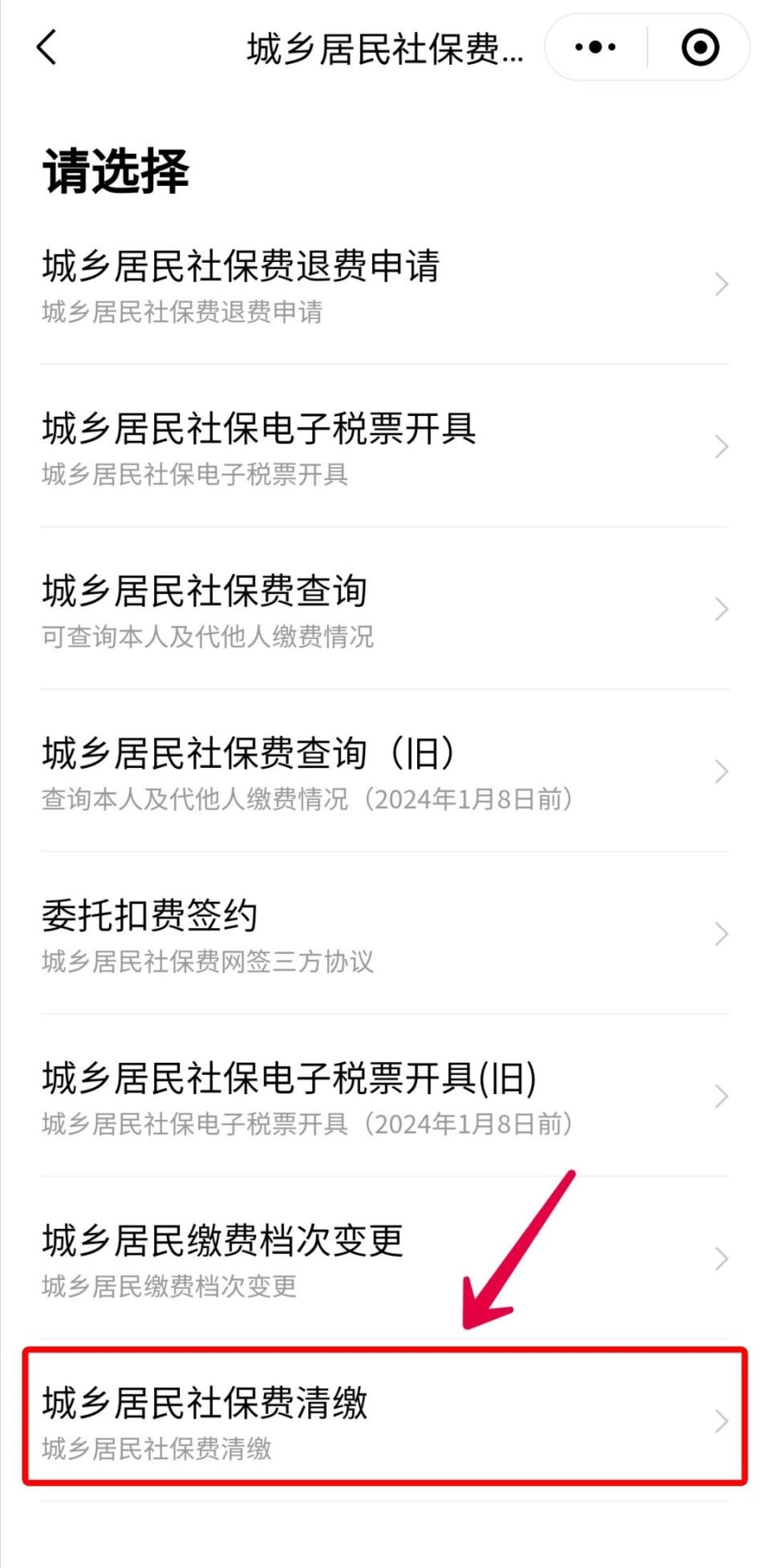The image size is (770, 1568).
Task: Tap the circular capsule close icon
Action: pos(699,46)
